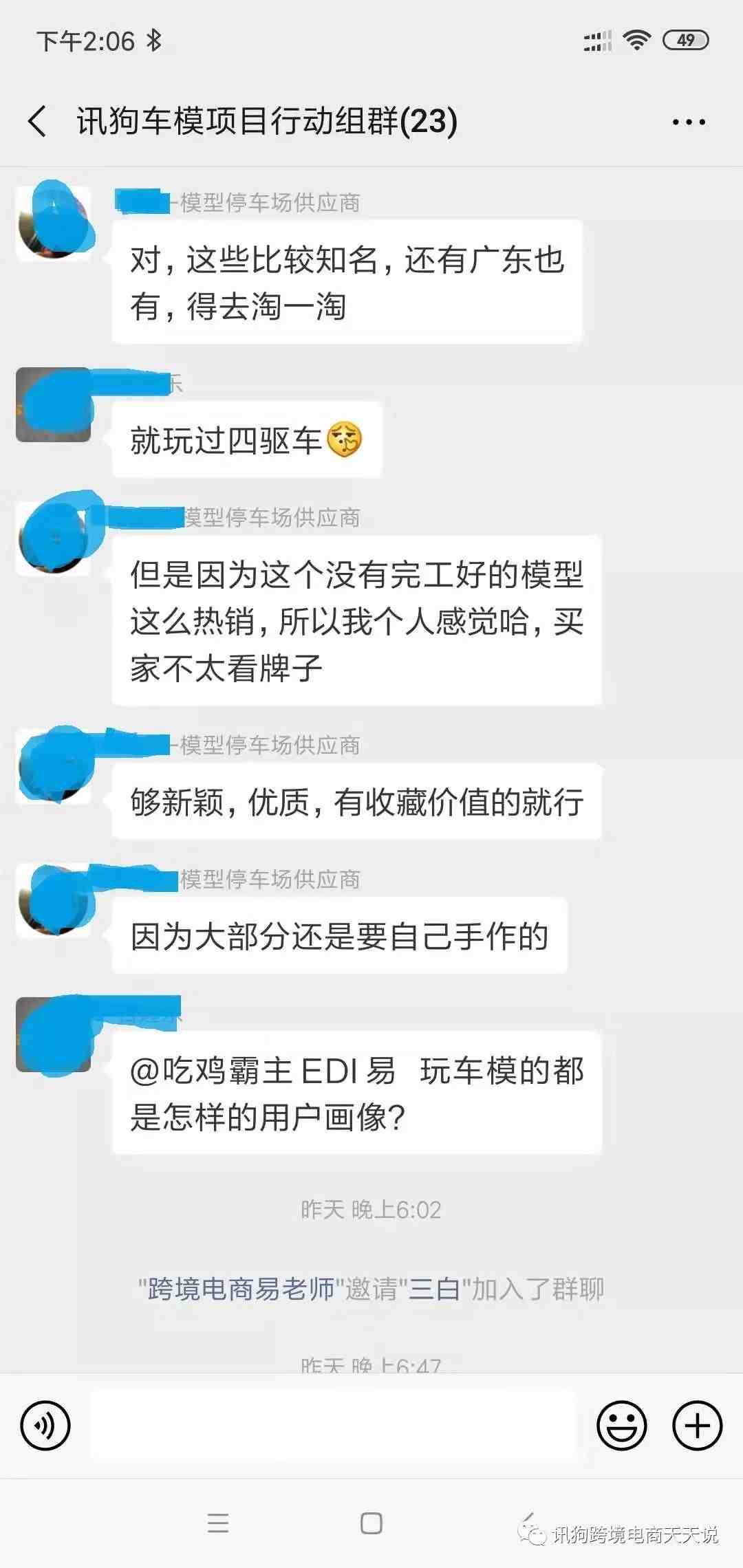The image size is (743, 1568).
Task: Open the system recent apps menu
Action: (x=218, y=1523)
